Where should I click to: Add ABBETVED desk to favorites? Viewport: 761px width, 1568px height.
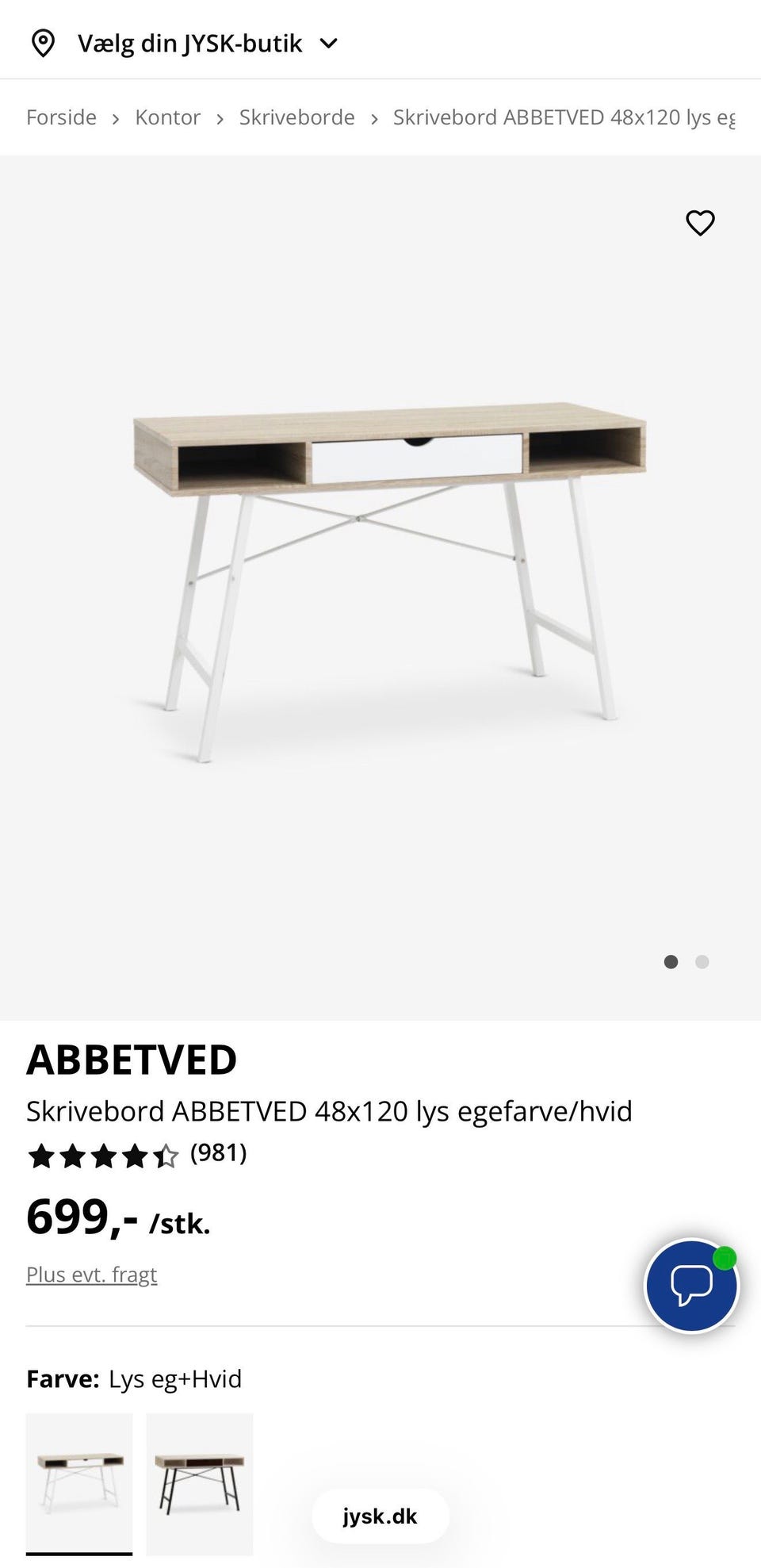click(700, 223)
